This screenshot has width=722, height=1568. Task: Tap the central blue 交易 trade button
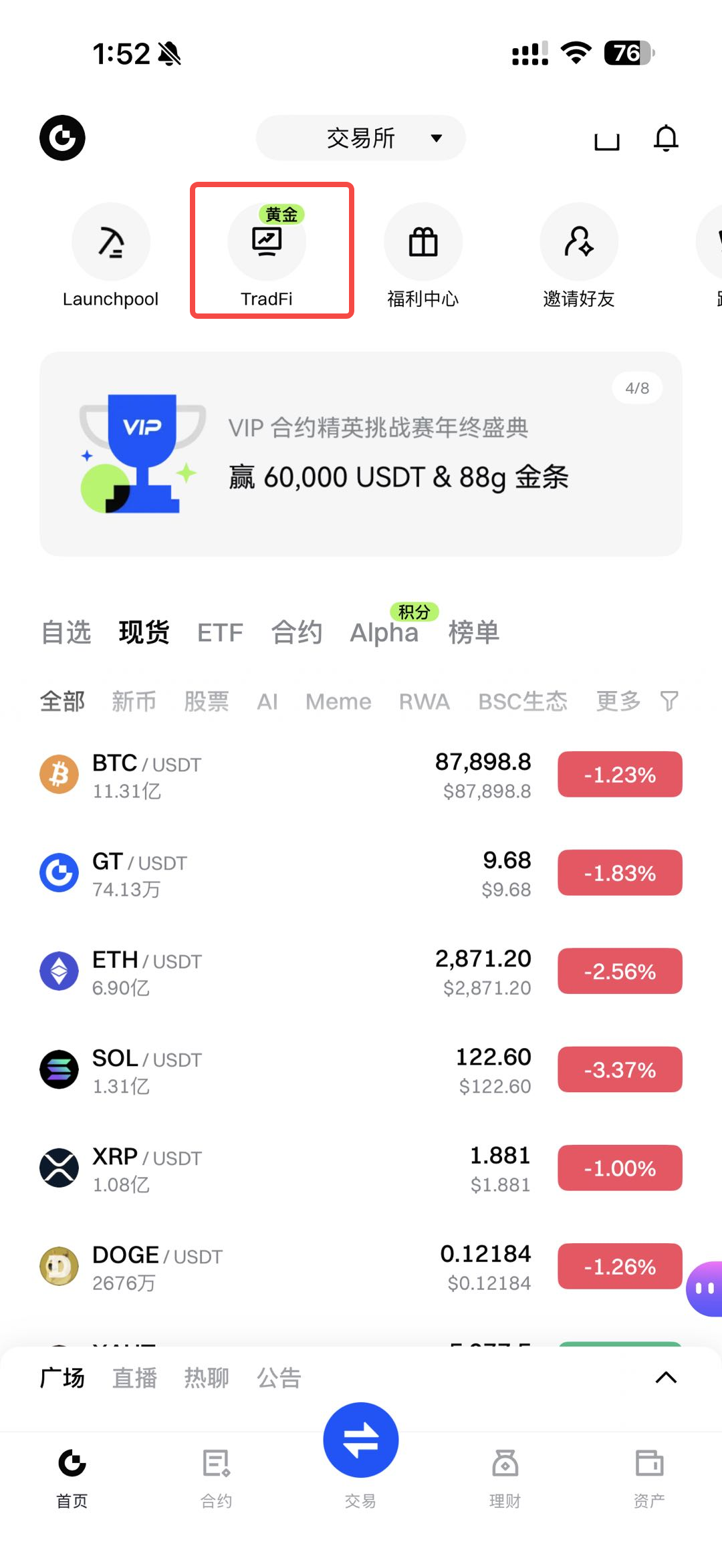pos(361,1440)
